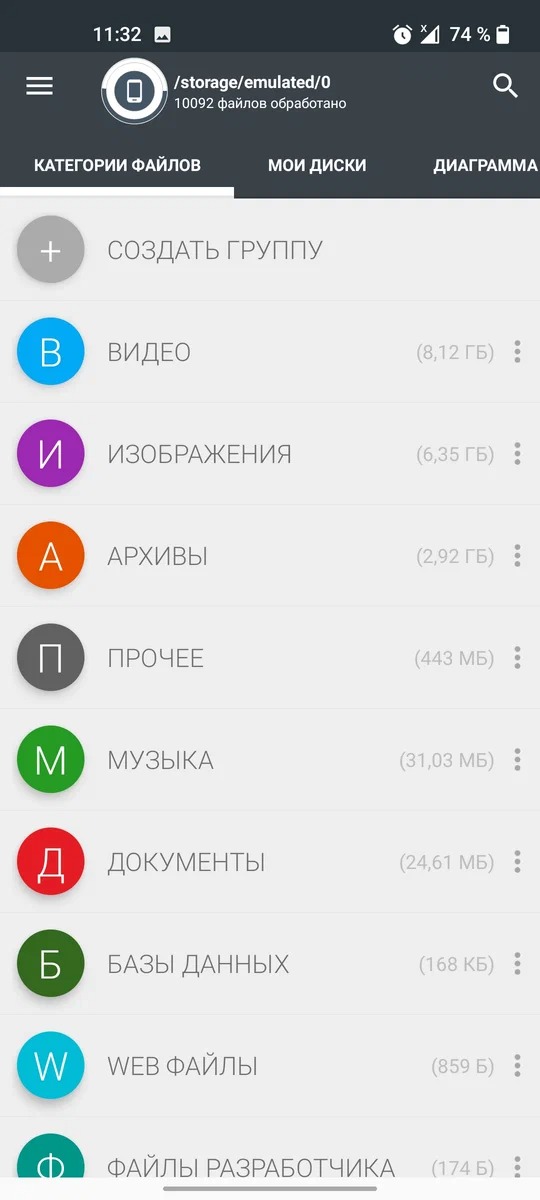
Task: Open overflow menu for ИЗОБРАЖЕНИЯ
Action: pyautogui.click(x=517, y=454)
